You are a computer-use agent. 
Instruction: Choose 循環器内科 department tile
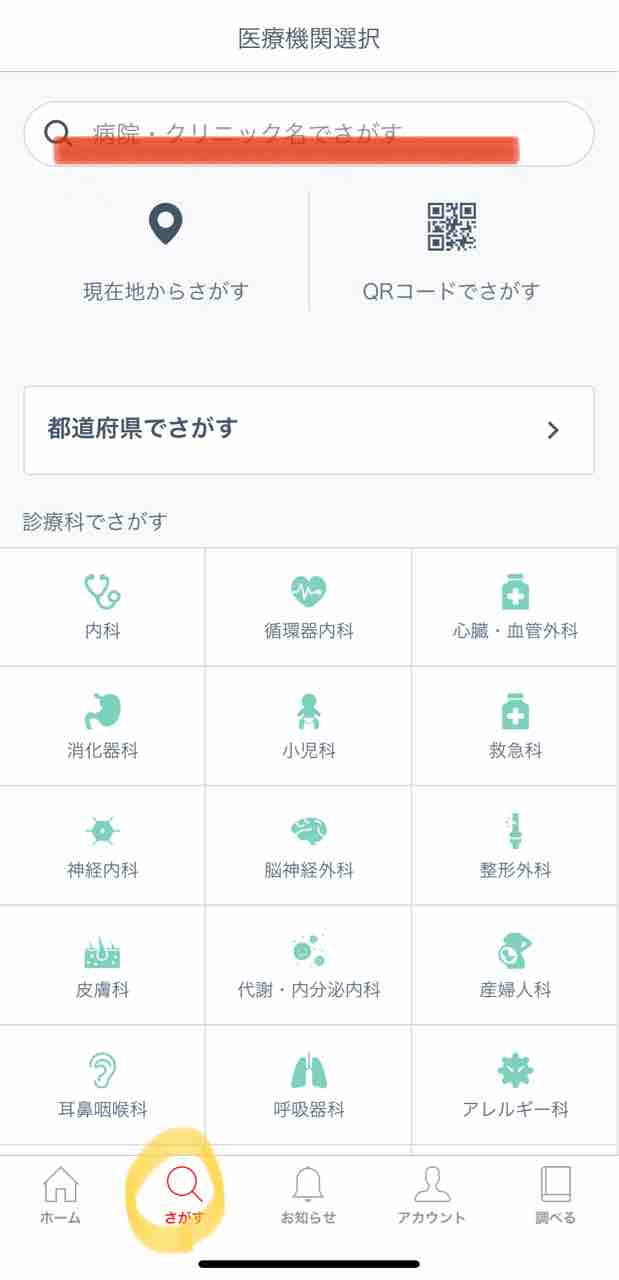[308, 607]
